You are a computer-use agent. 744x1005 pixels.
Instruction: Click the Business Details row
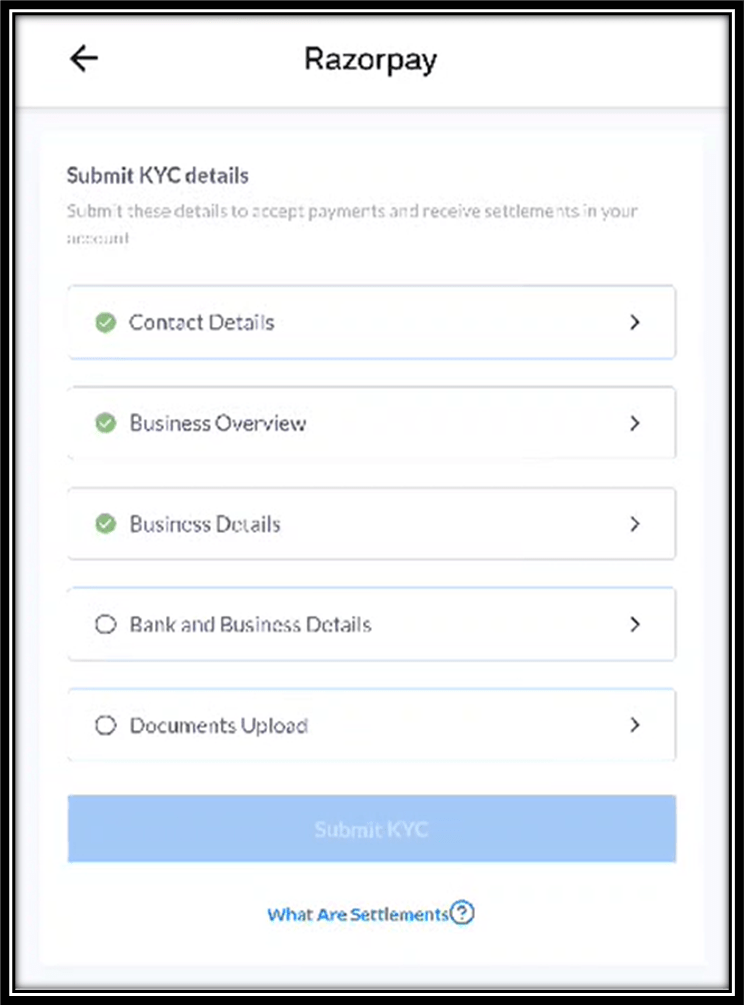371,523
